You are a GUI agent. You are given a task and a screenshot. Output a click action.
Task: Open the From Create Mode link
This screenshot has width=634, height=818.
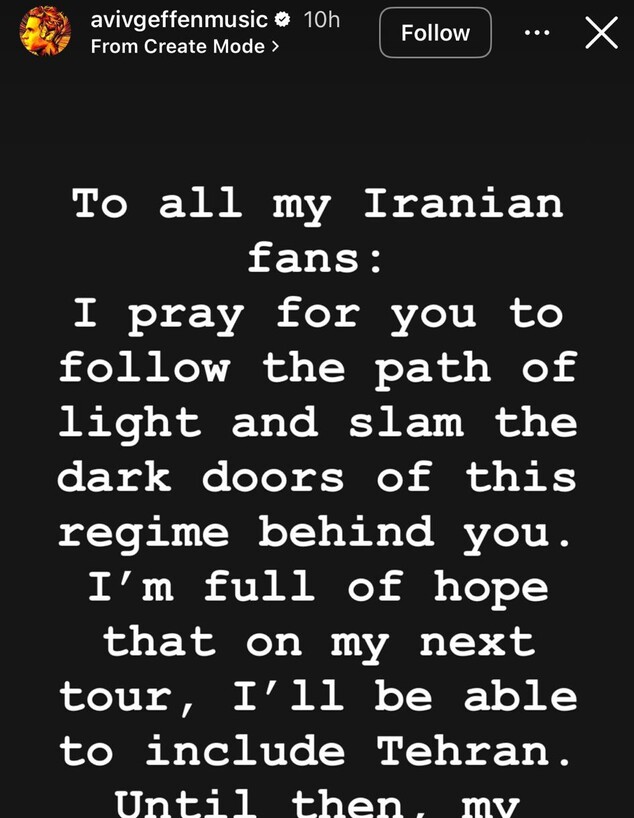coord(184,46)
